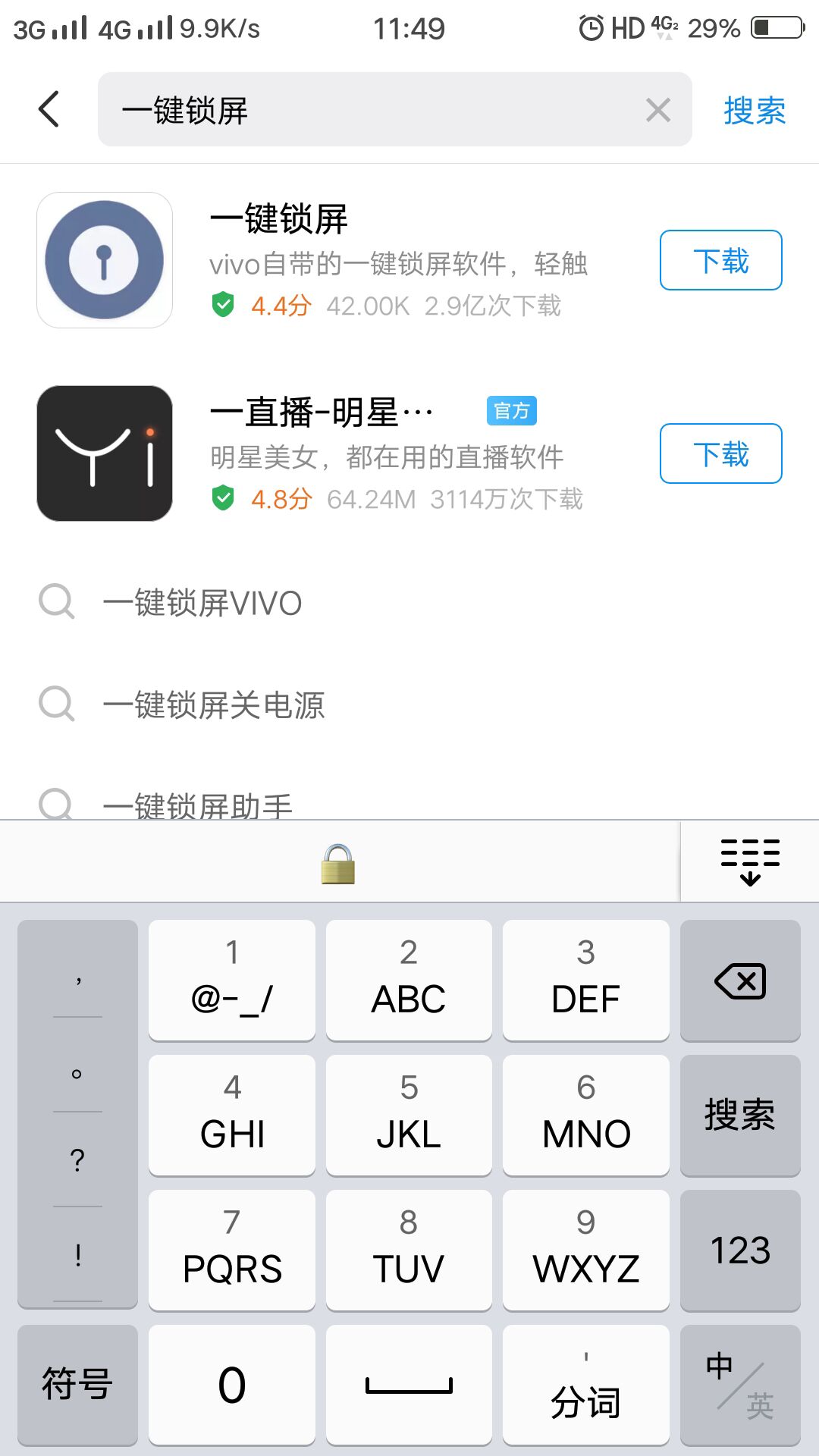The image size is (819, 1456).
Task: Go back using the top-left arrow
Action: point(49,109)
